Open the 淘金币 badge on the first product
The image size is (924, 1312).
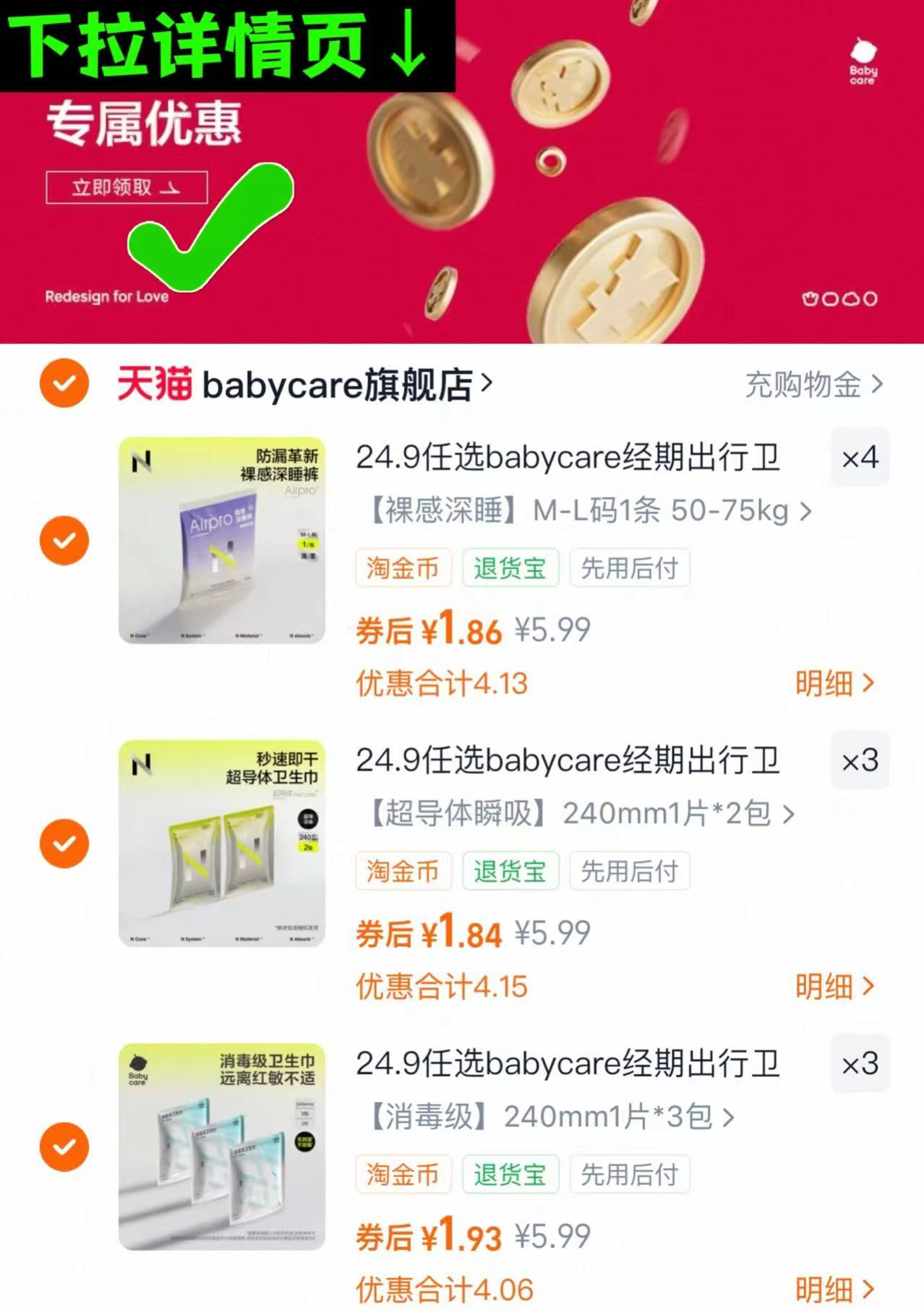[x=403, y=568]
